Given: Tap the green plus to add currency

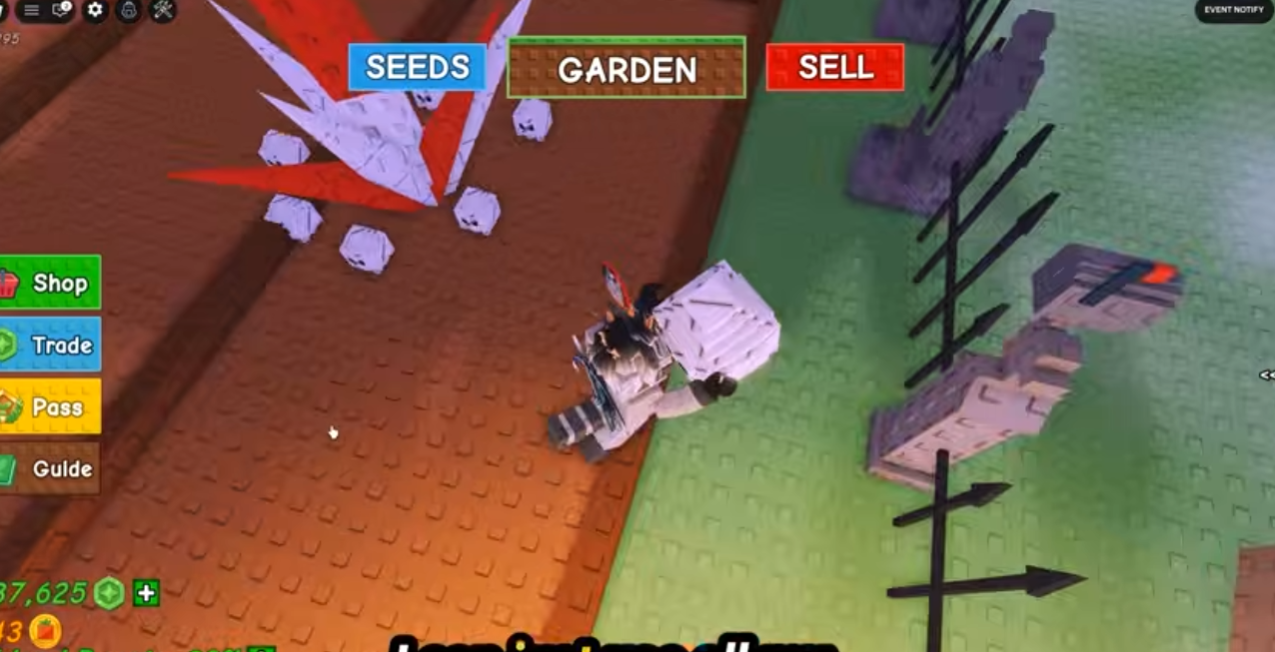Looking at the screenshot, I should 146,593.
